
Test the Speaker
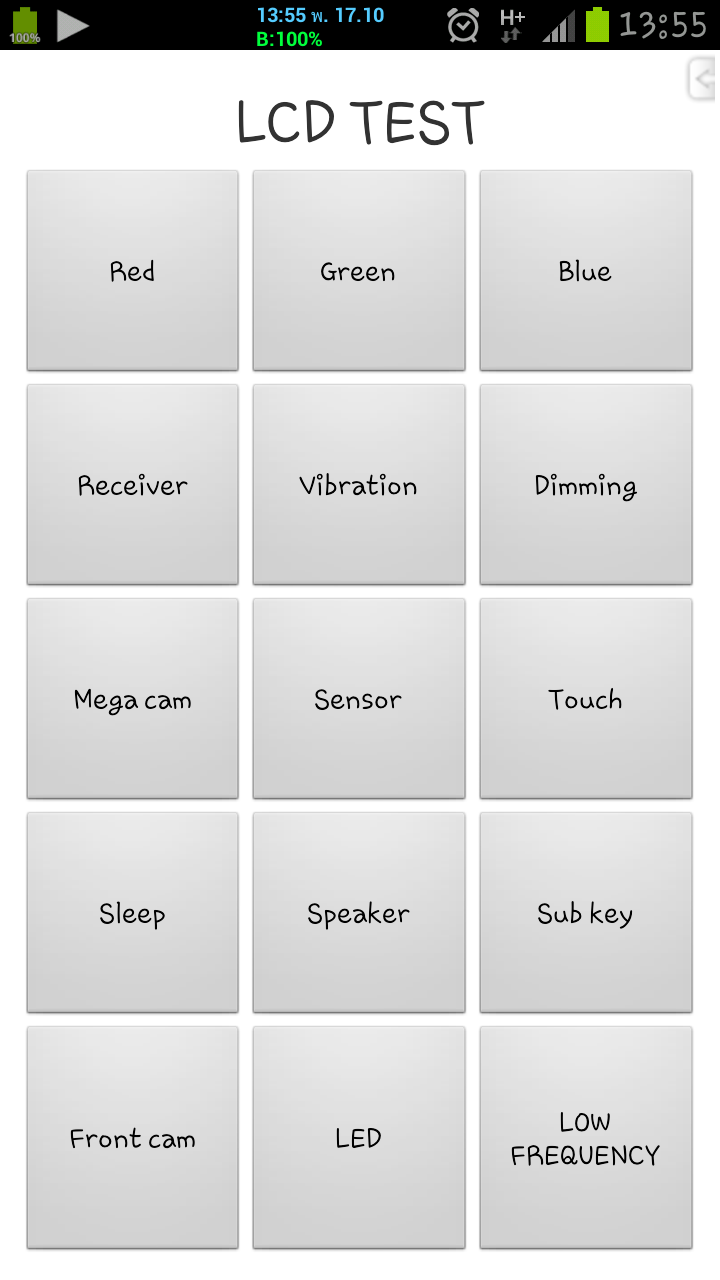click(x=358, y=912)
